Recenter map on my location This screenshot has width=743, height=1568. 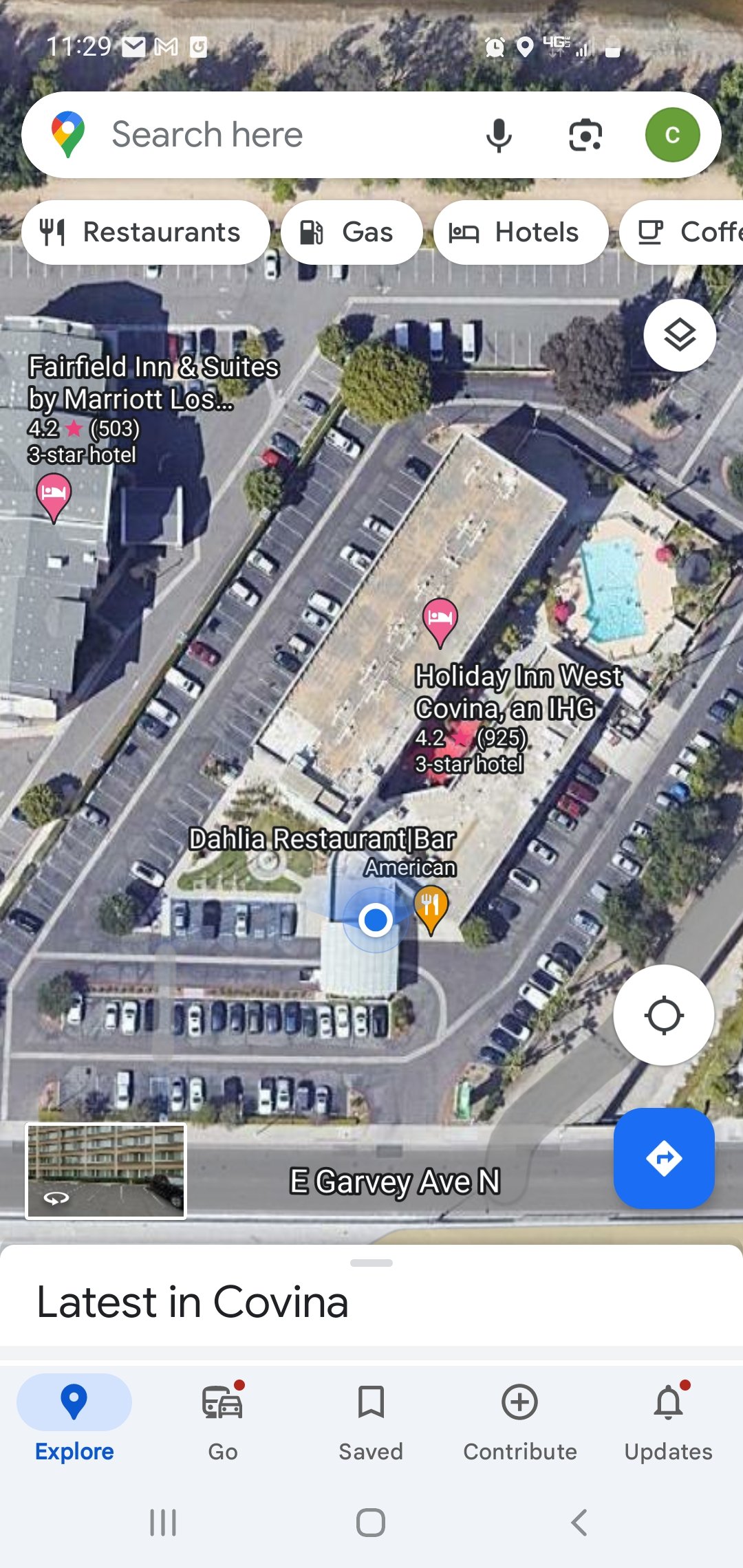[664, 1015]
